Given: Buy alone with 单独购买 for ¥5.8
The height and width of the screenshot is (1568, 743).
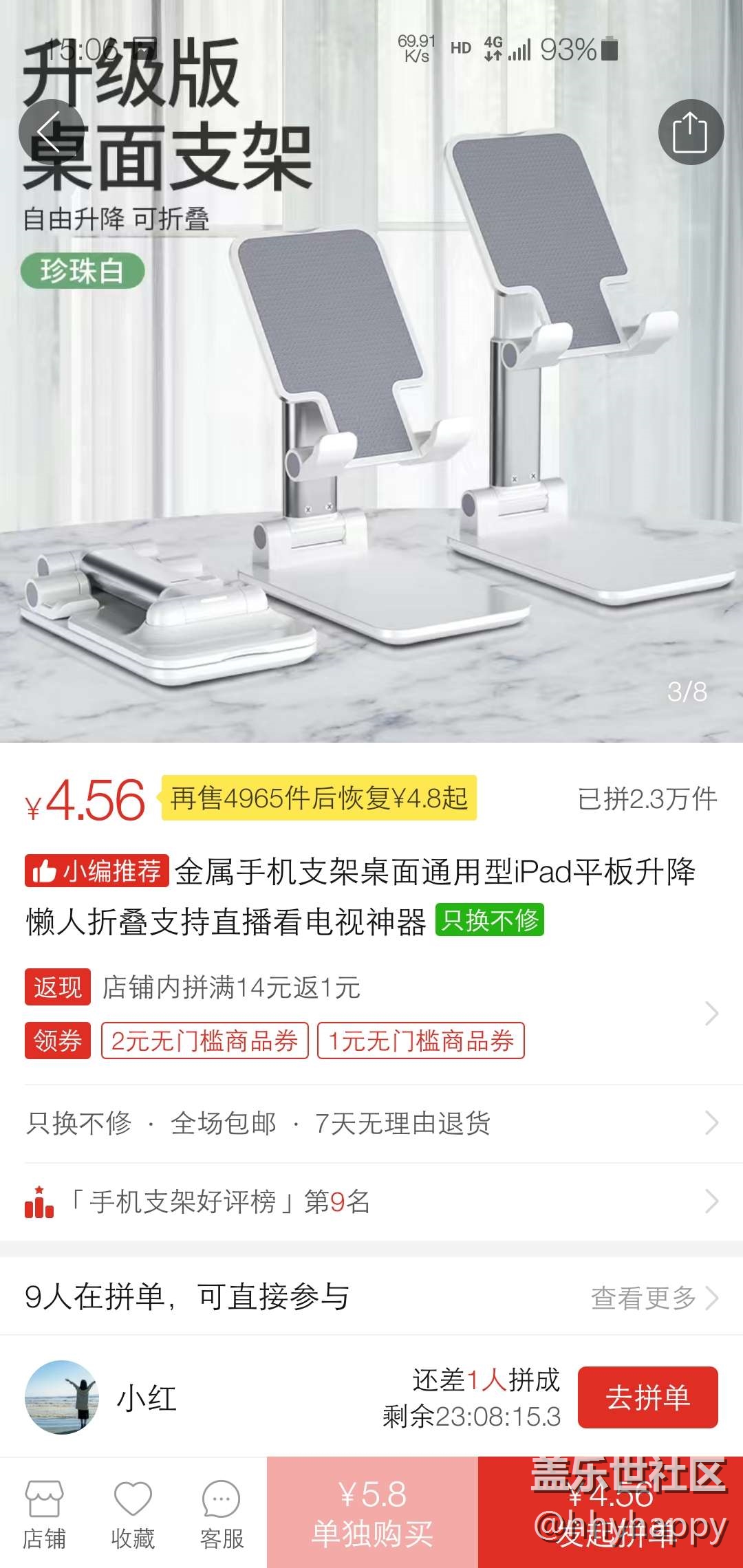Looking at the screenshot, I should point(372,1513).
